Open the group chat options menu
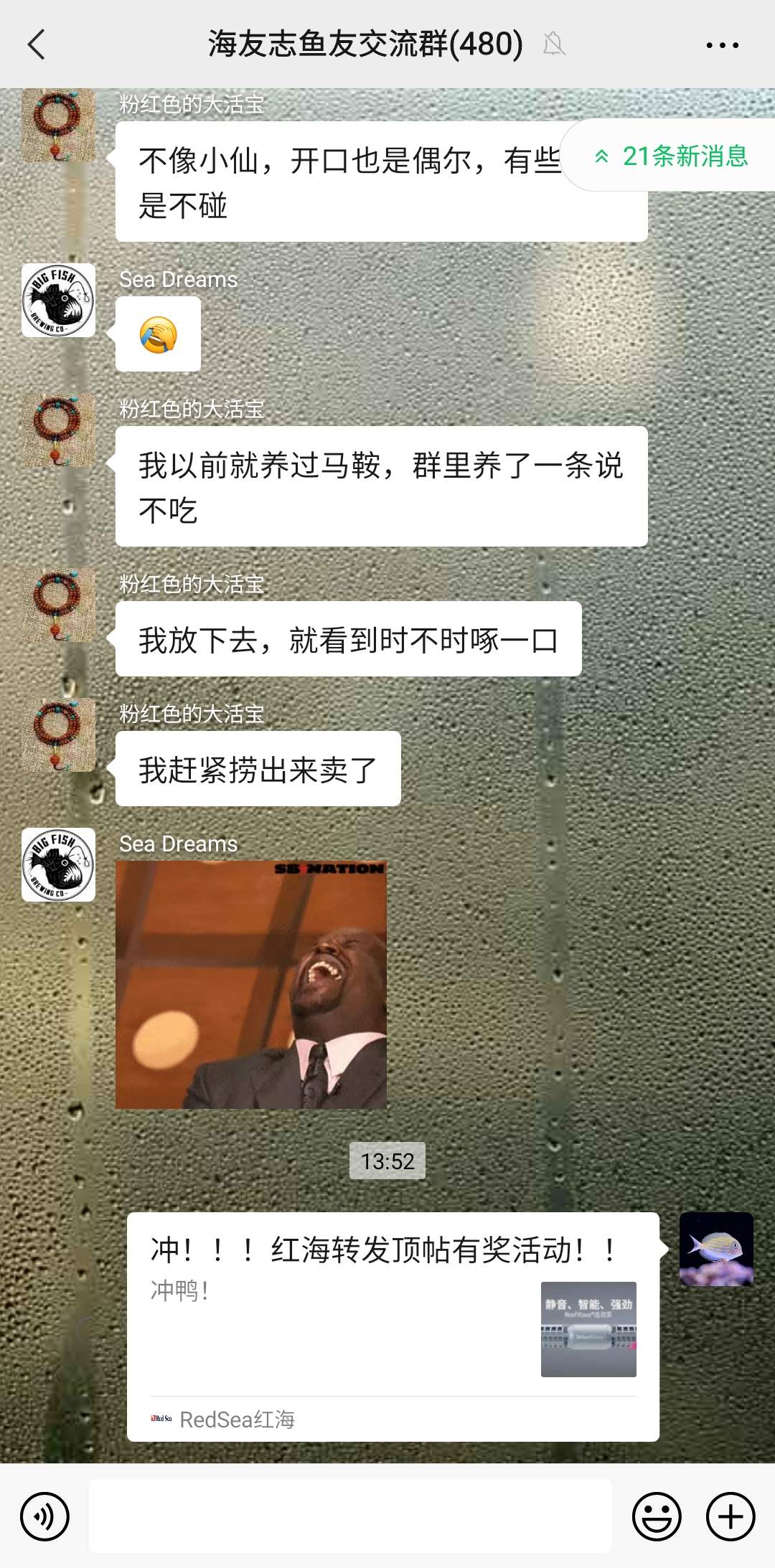This screenshot has width=775, height=1568. tap(722, 44)
